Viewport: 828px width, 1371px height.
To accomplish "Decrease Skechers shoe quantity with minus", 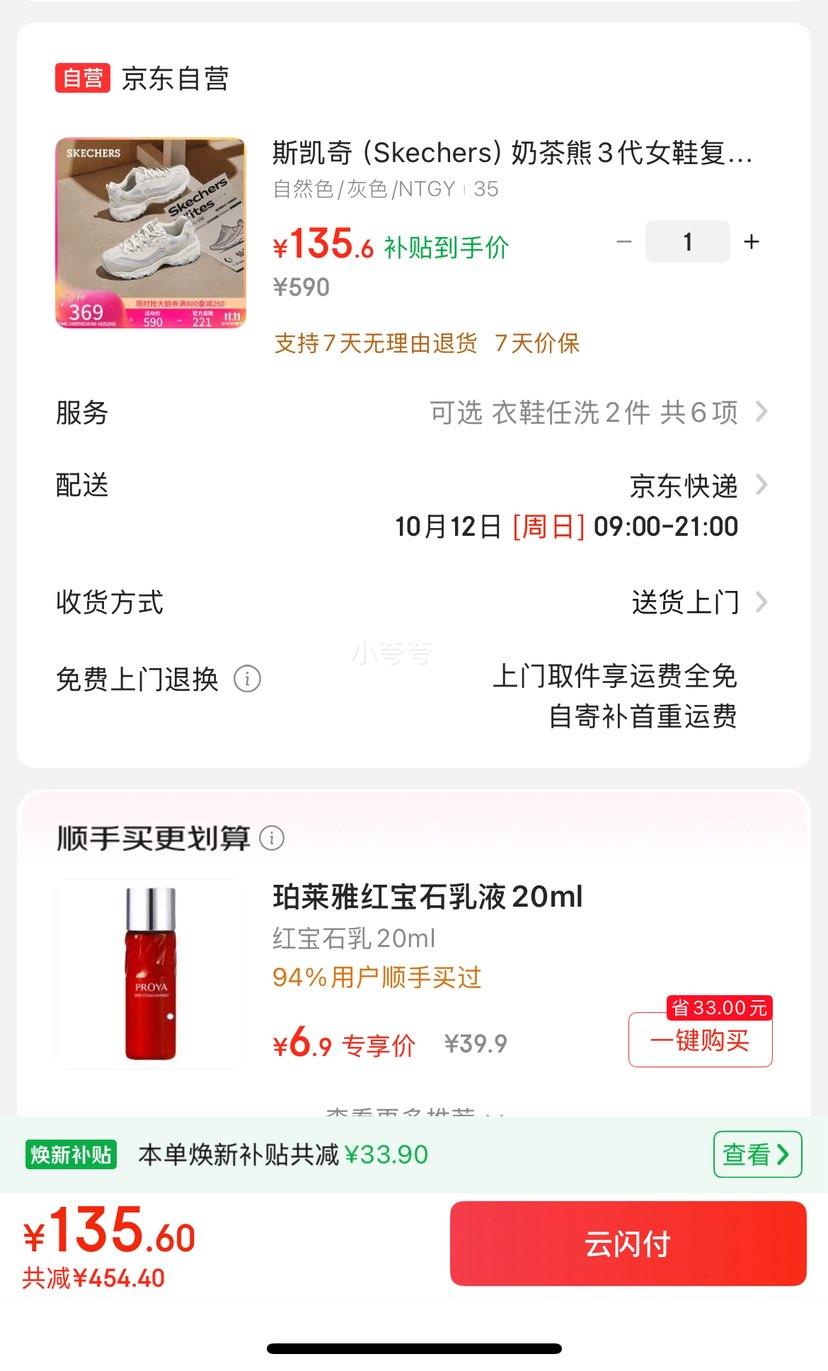I will pyautogui.click(x=624, y=242).
